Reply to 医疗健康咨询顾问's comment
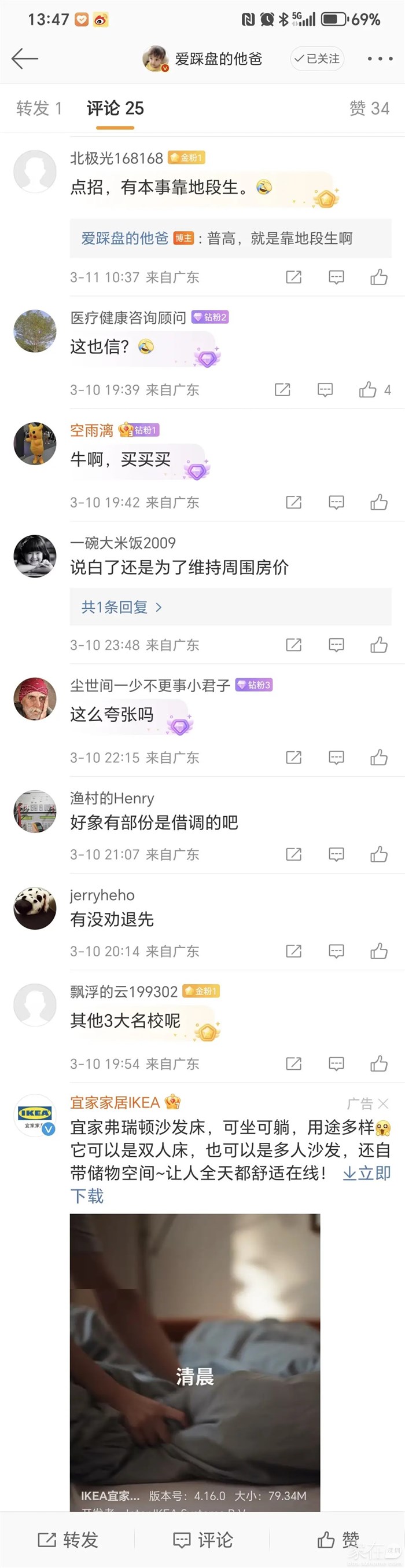This screenshot has width=405, height=1568. 325,390
